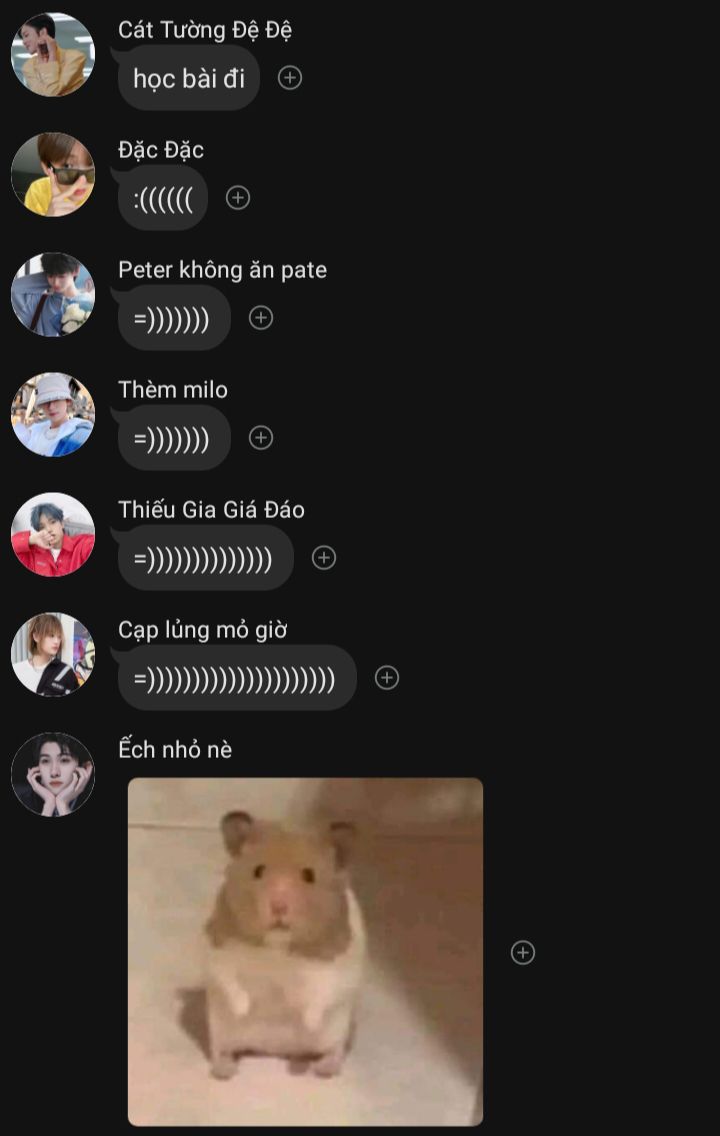The image size is (720, 1136).
Task: Add reaction to Thiếu Gia Giá Đáo's message
Action: click(324, 558)
